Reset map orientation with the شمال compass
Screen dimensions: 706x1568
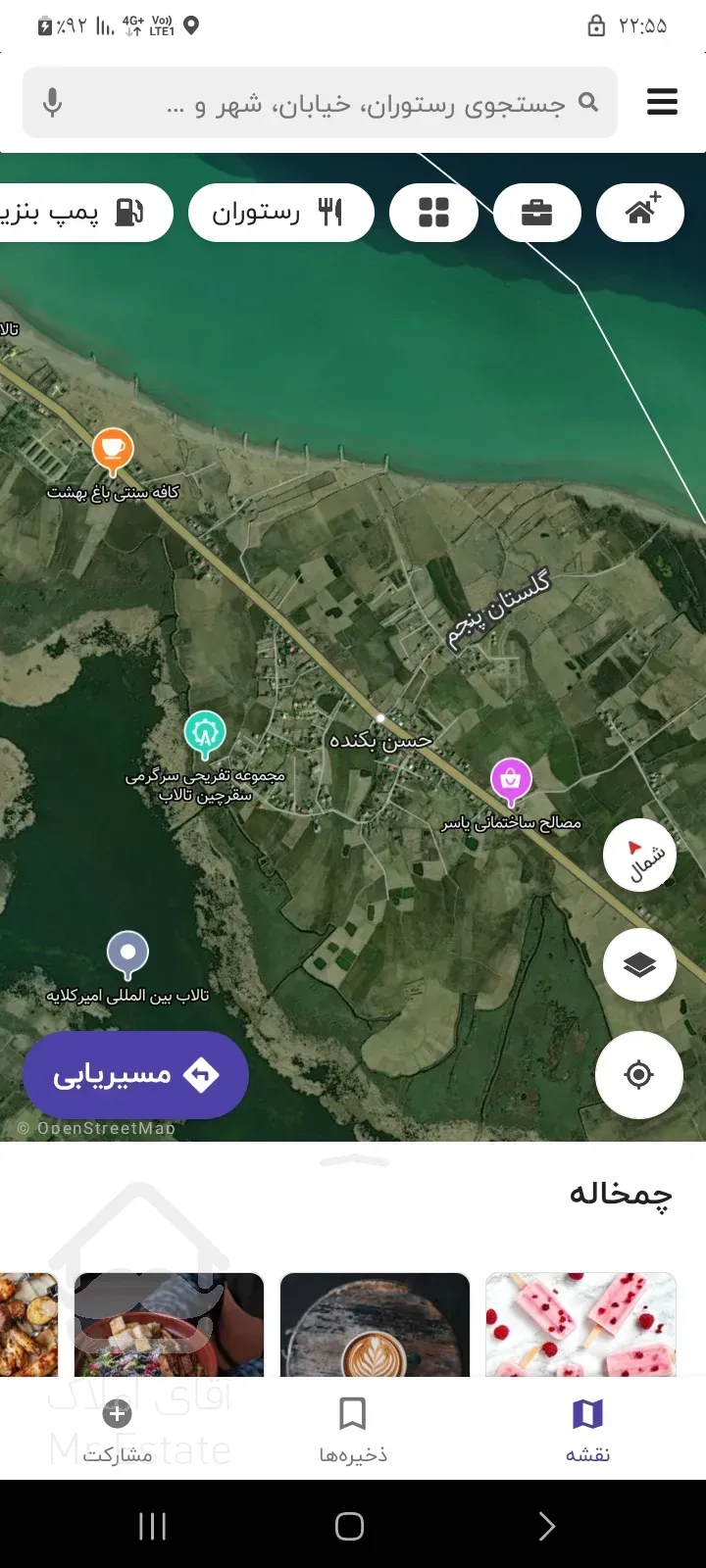(638, 855)
